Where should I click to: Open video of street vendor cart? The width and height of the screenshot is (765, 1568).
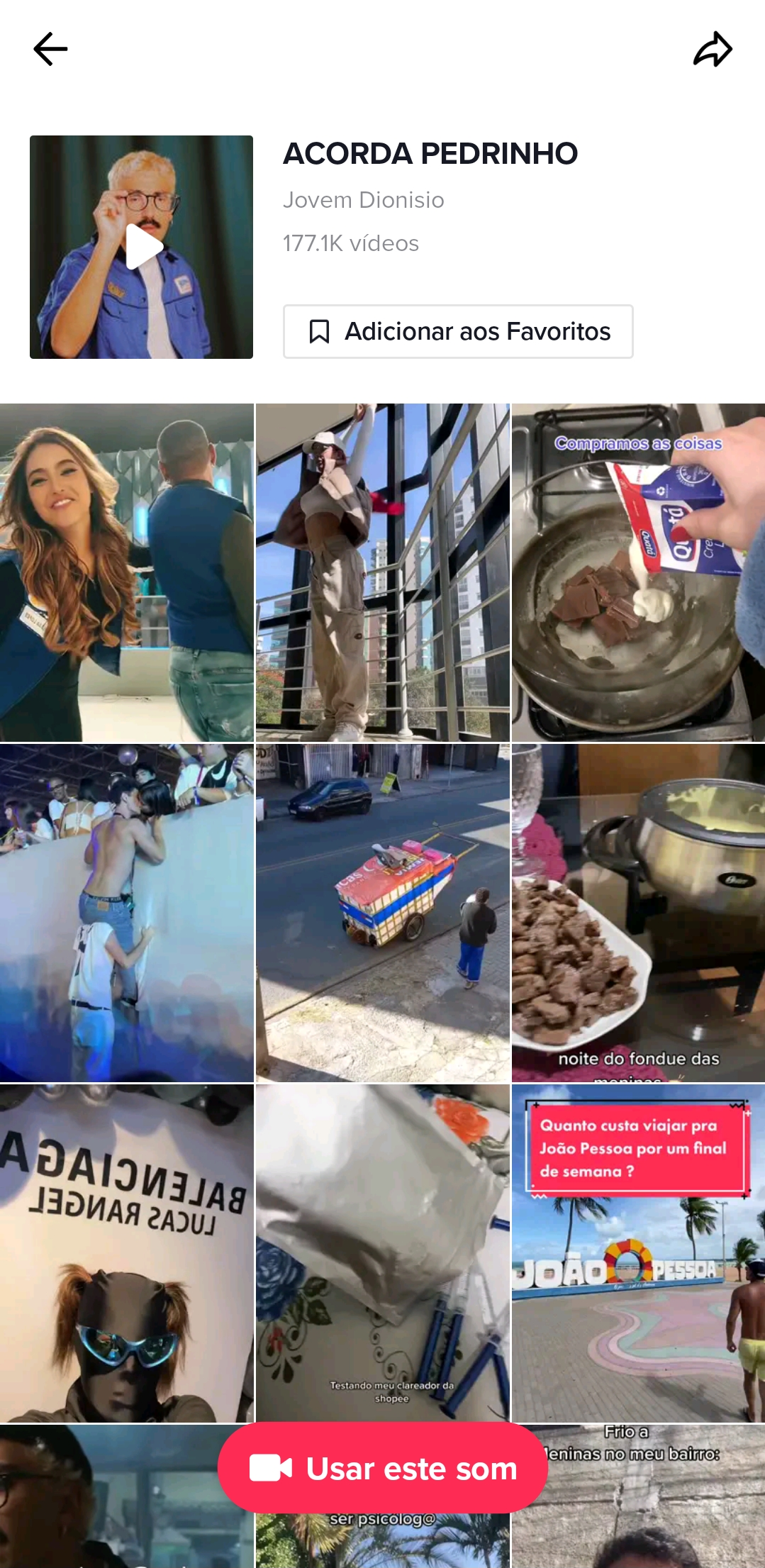pos(383,913)
